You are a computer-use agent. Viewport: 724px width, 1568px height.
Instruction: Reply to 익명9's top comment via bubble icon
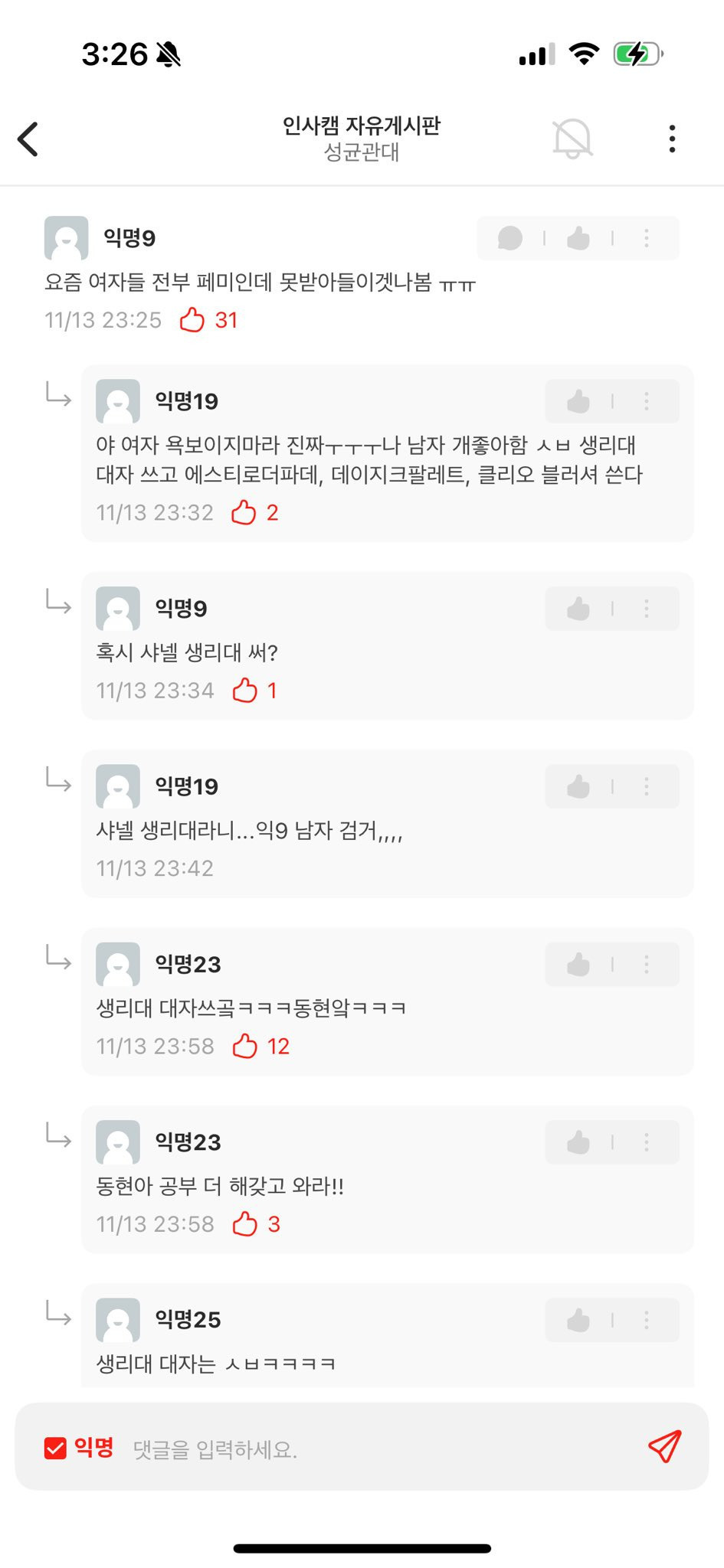point(510,238)
